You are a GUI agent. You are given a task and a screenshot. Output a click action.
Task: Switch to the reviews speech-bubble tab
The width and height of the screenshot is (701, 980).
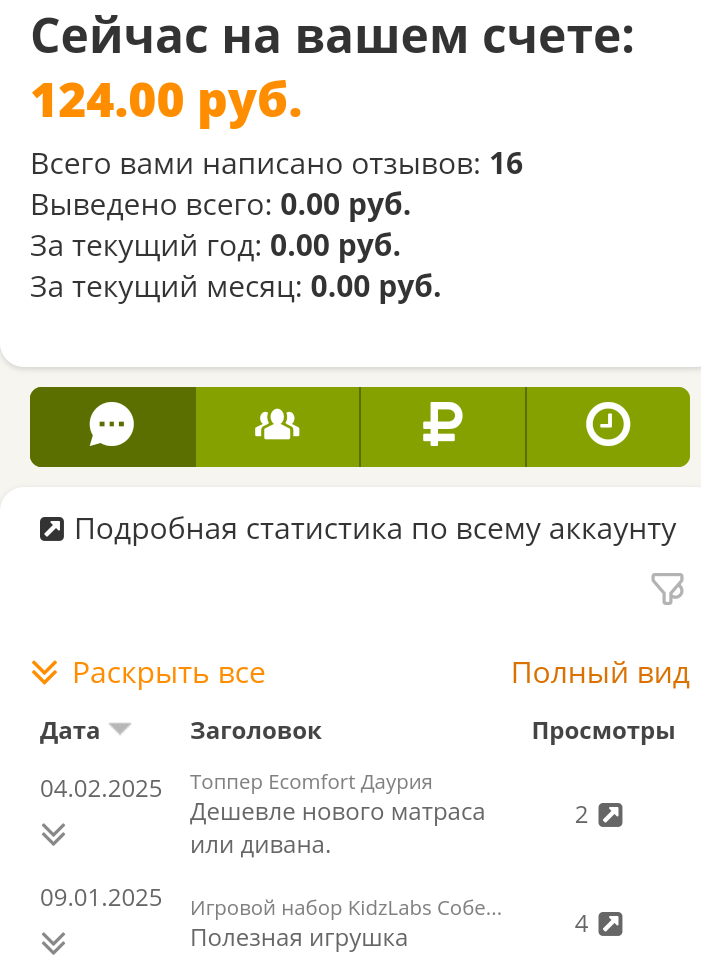112,427
